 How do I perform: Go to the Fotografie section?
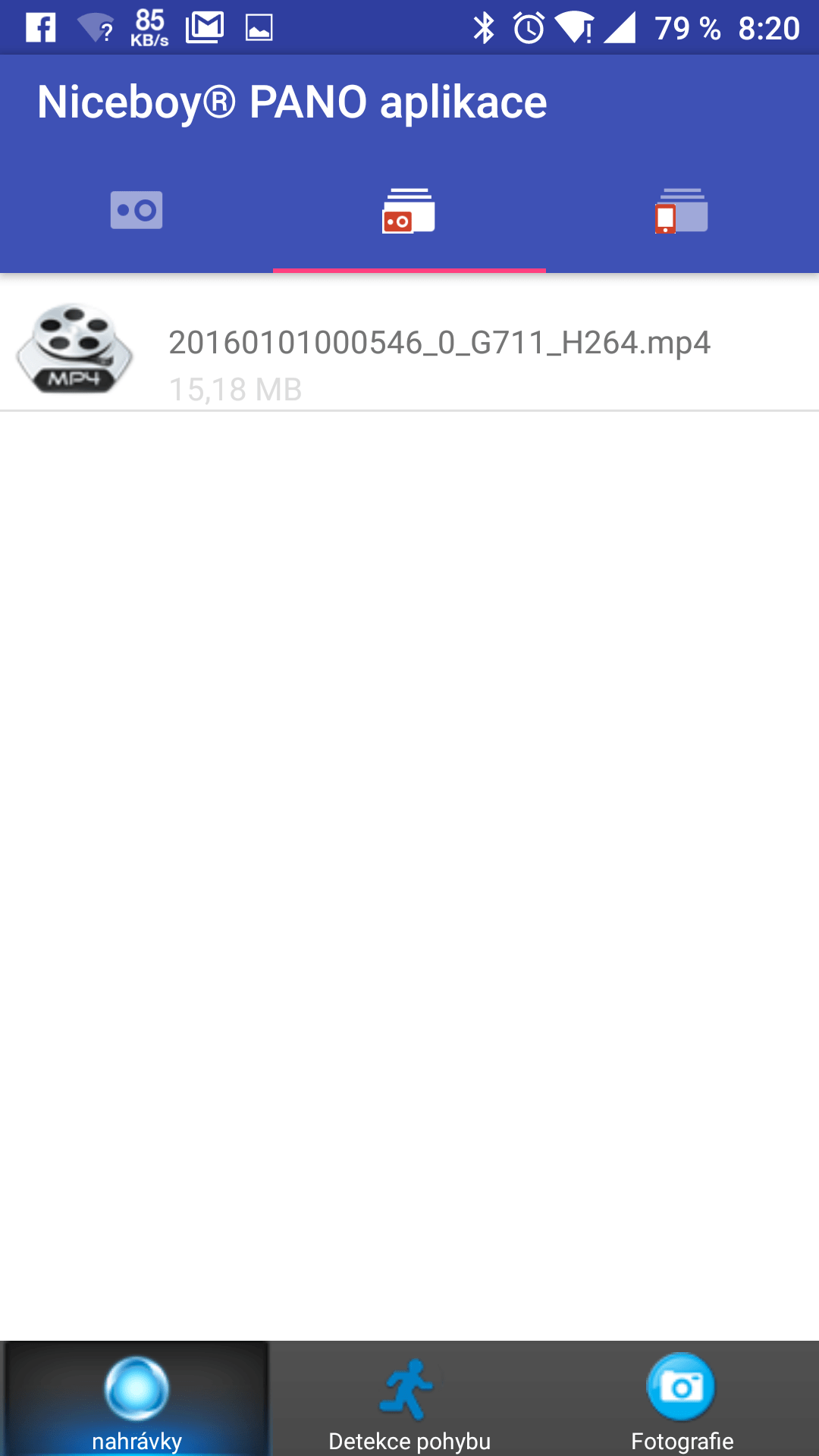tap(682, 1398)
